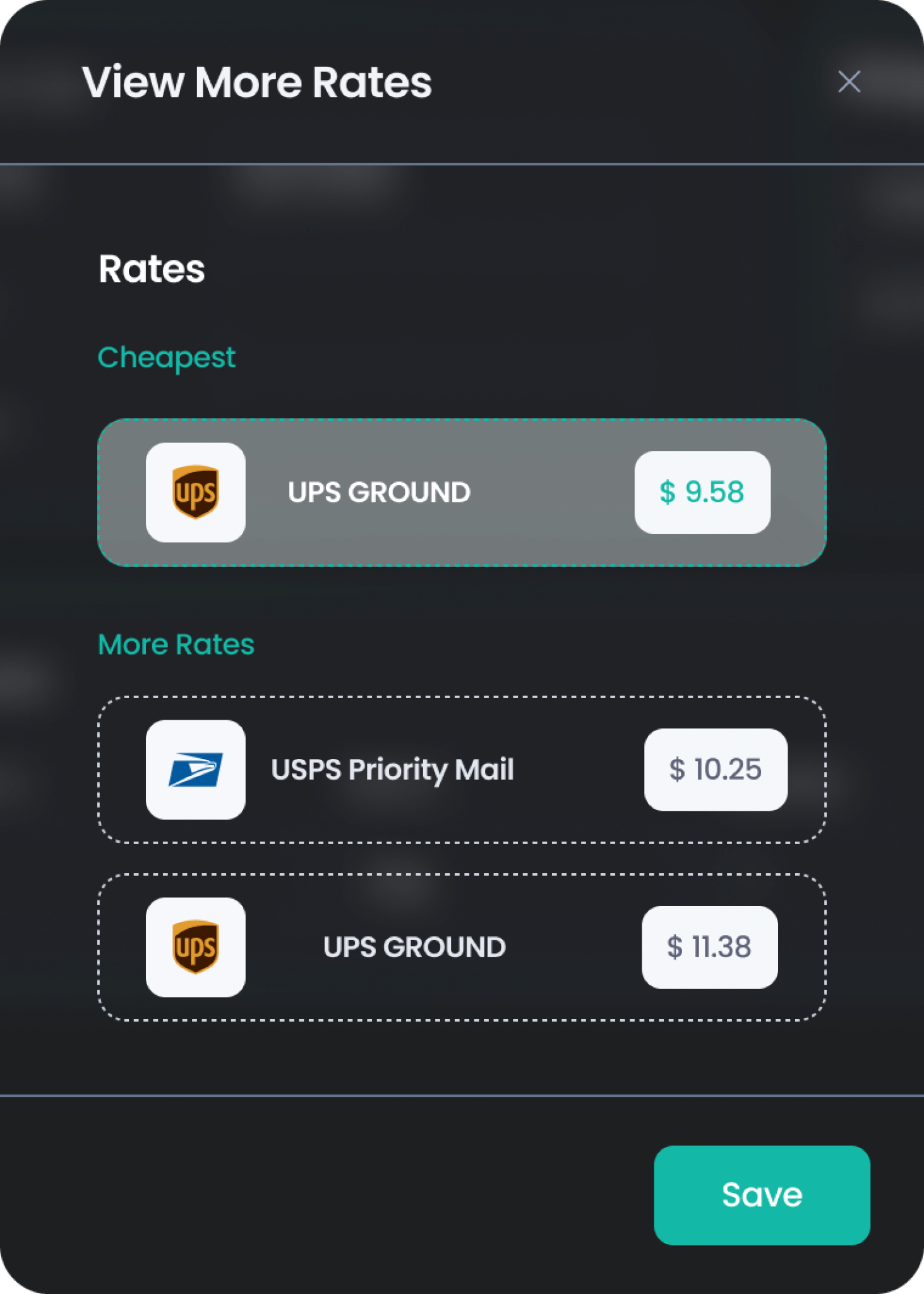Screen dimensions: 924x1294
Task: Click the close cross at top right
Action: click(848, 82)
